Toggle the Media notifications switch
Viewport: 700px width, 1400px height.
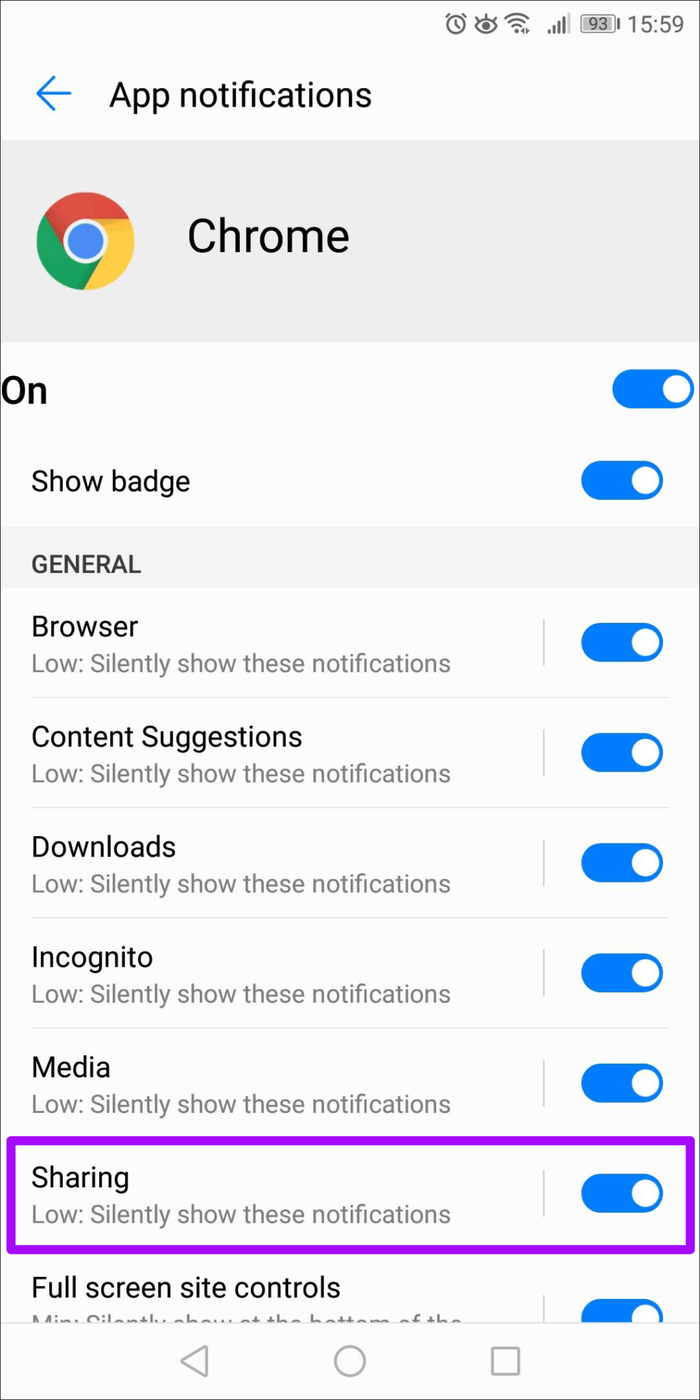[622, 1083]
